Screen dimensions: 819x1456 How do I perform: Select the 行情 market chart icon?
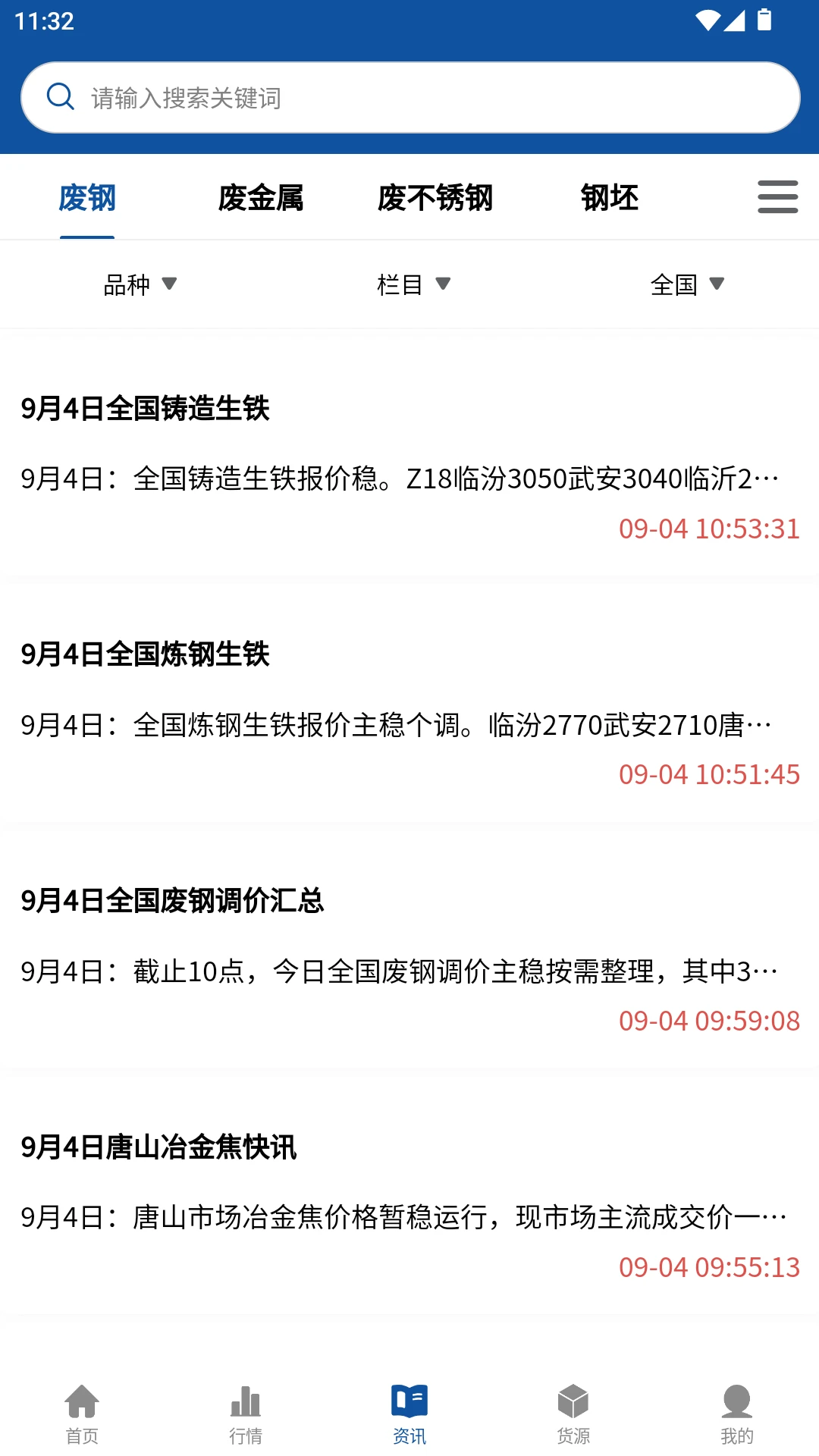pos(245,1407)
